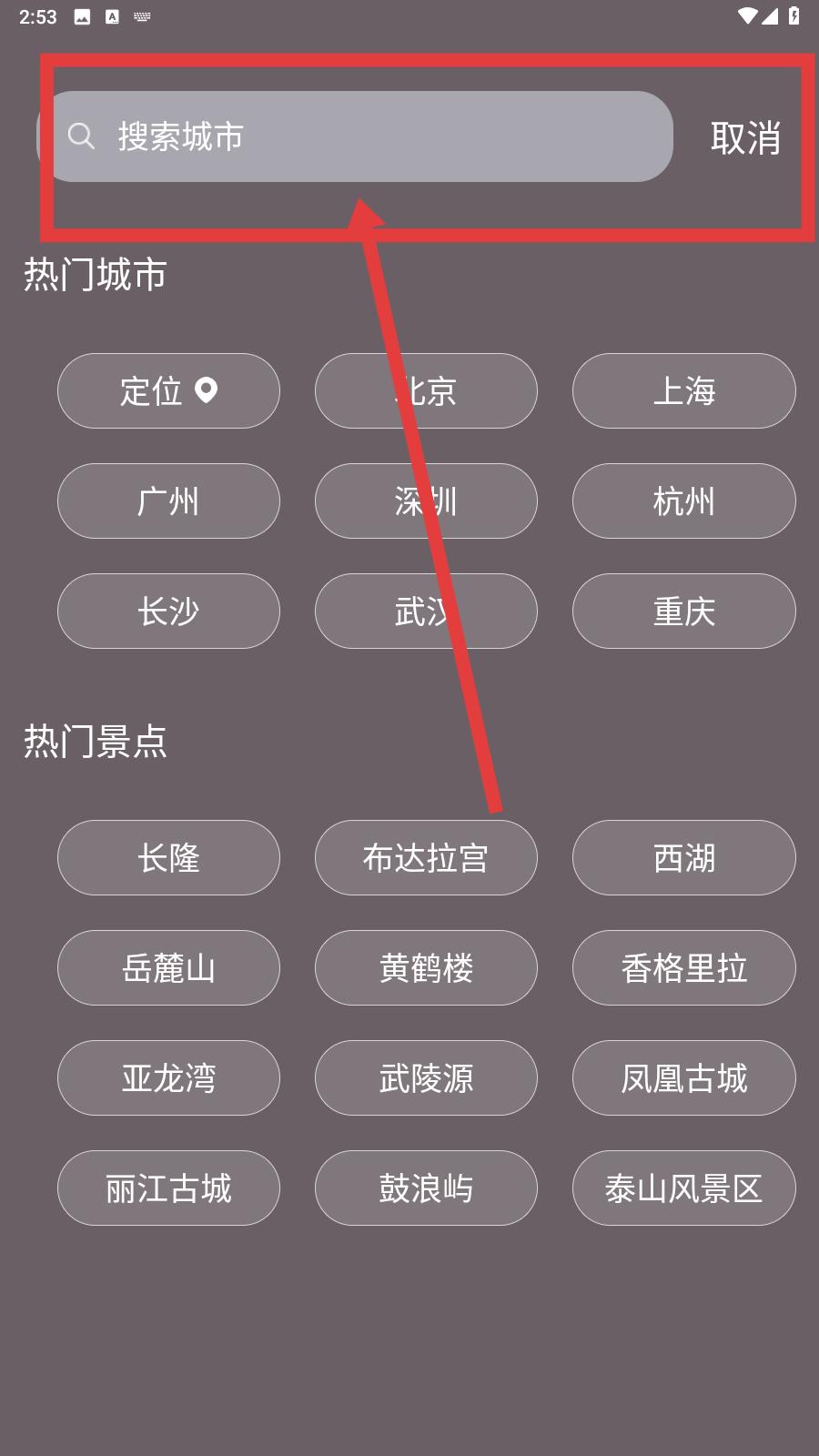
Task: Select the 黄鹤楼 attraction chip
Action: point(426,968)
